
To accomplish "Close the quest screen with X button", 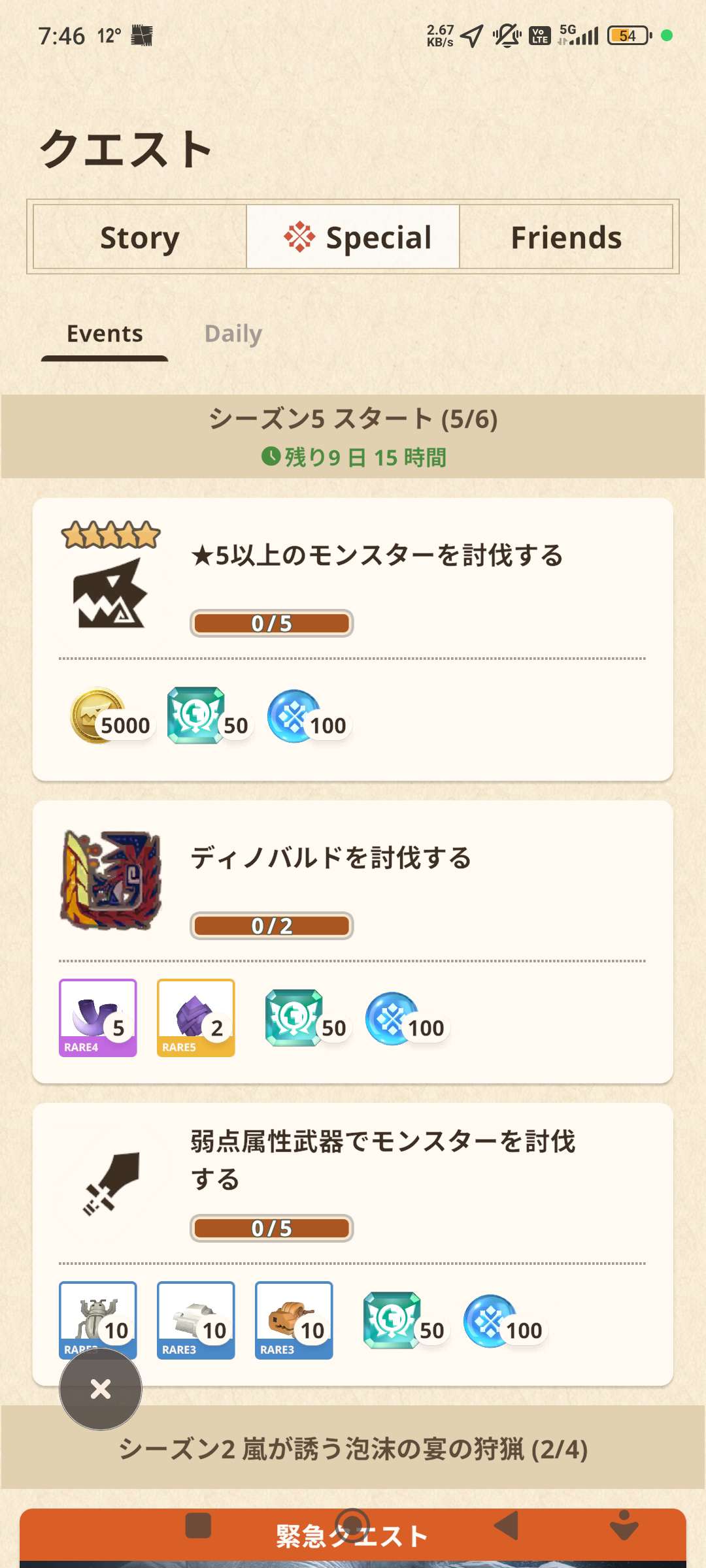I will click(x=101, y=1388).
